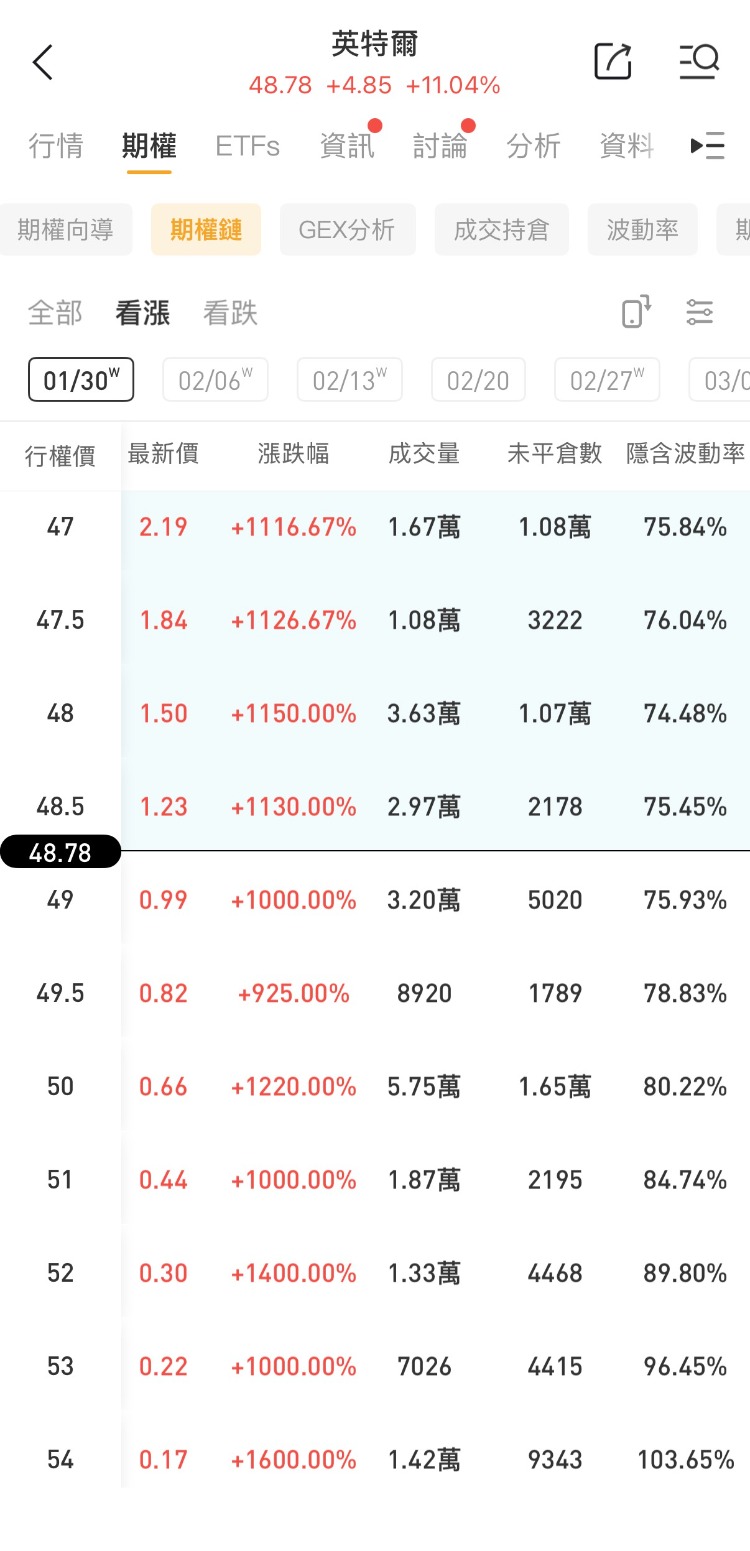Screen dimensions: 750x1551
Task: Open the 討論 tab
Action: point(440,146)
